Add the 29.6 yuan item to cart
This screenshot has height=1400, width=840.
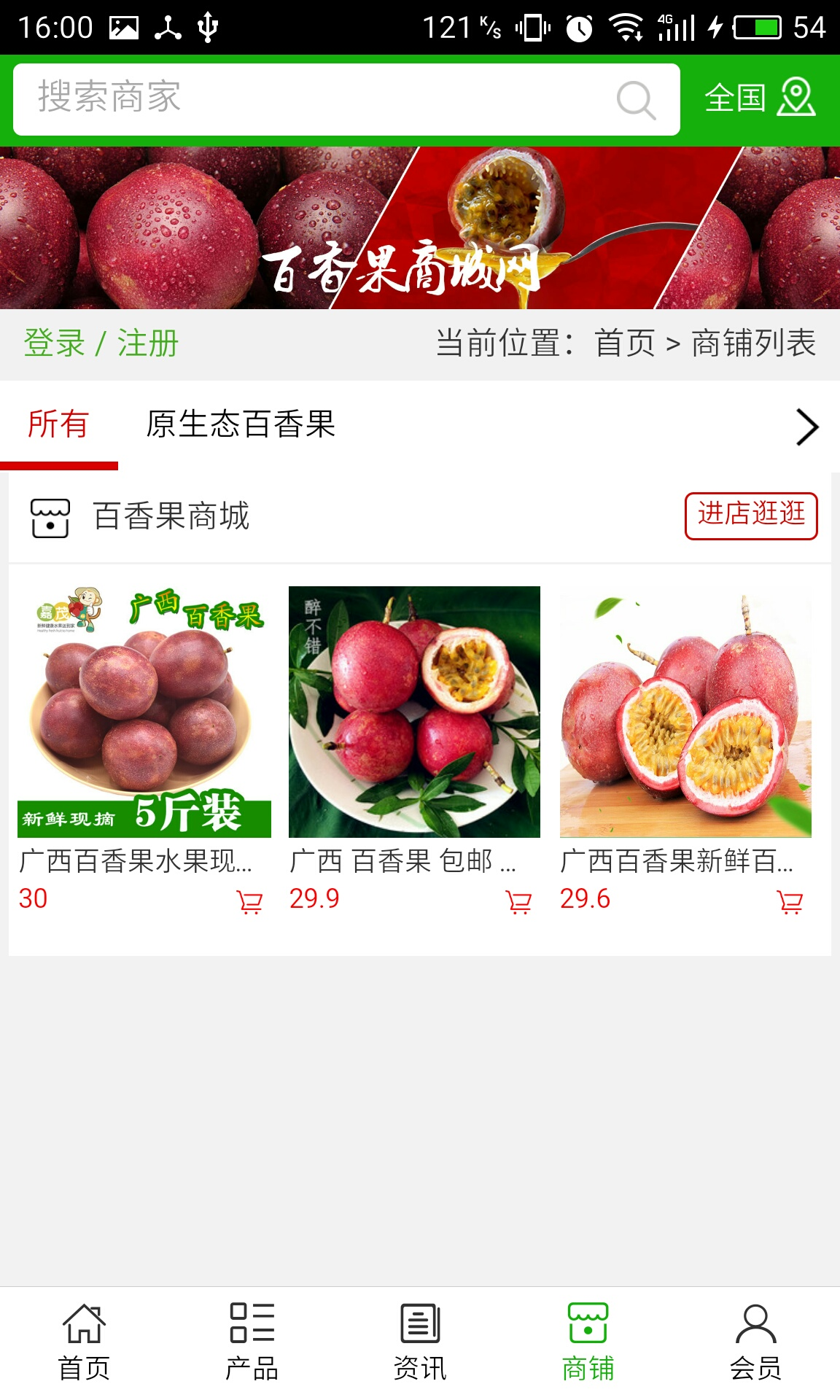click(x=790, y=902)
